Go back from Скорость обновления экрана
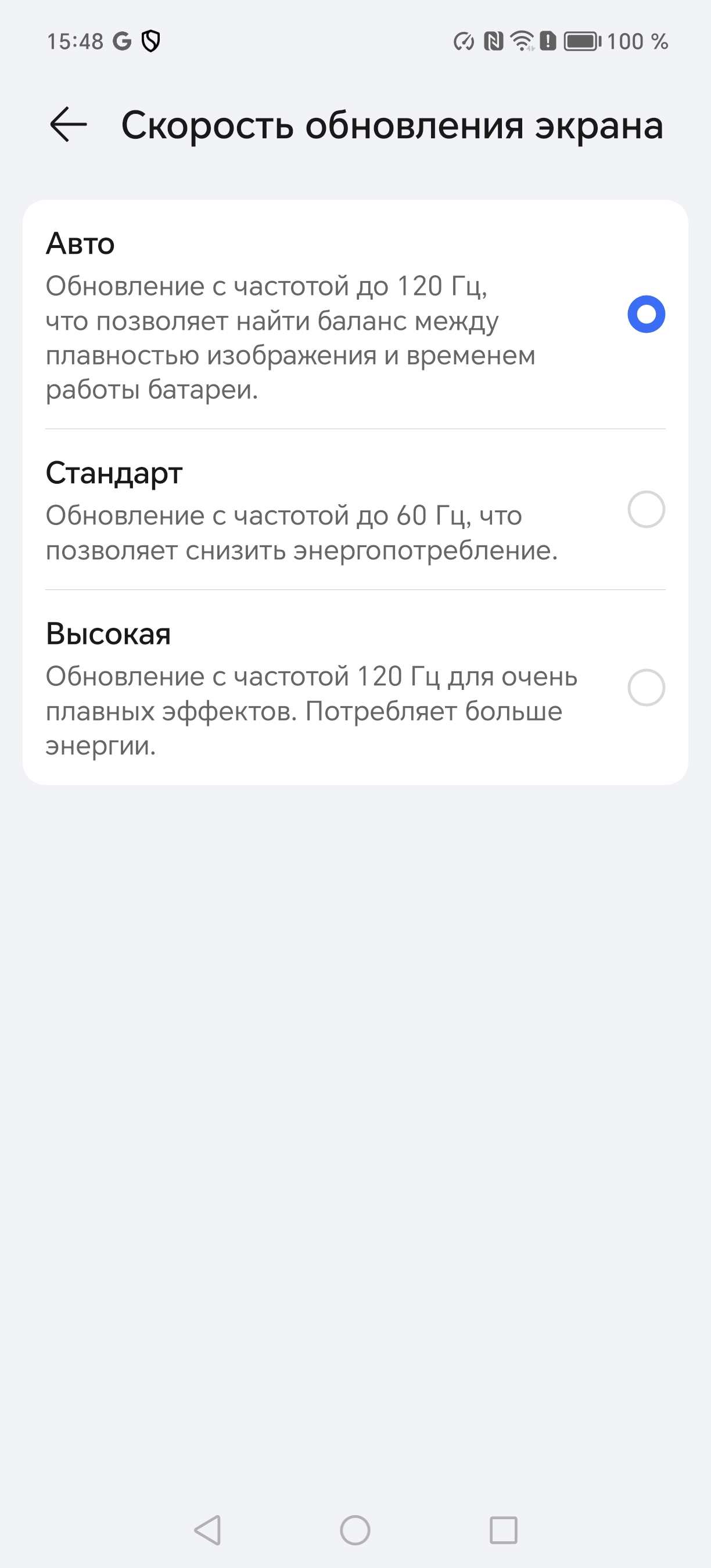Image resolution: width=711 pixels, height=1568 pixels. (68, 125)
